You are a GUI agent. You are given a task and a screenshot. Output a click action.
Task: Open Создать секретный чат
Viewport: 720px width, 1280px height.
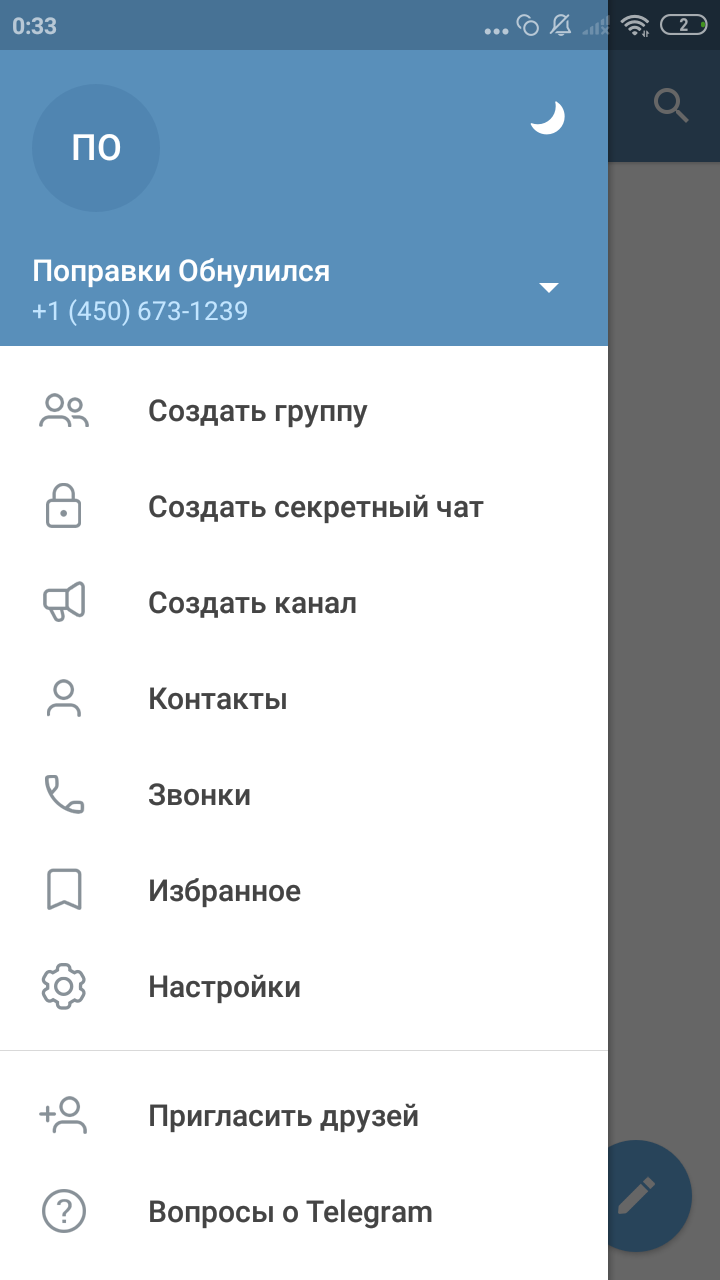pos(315,507)
